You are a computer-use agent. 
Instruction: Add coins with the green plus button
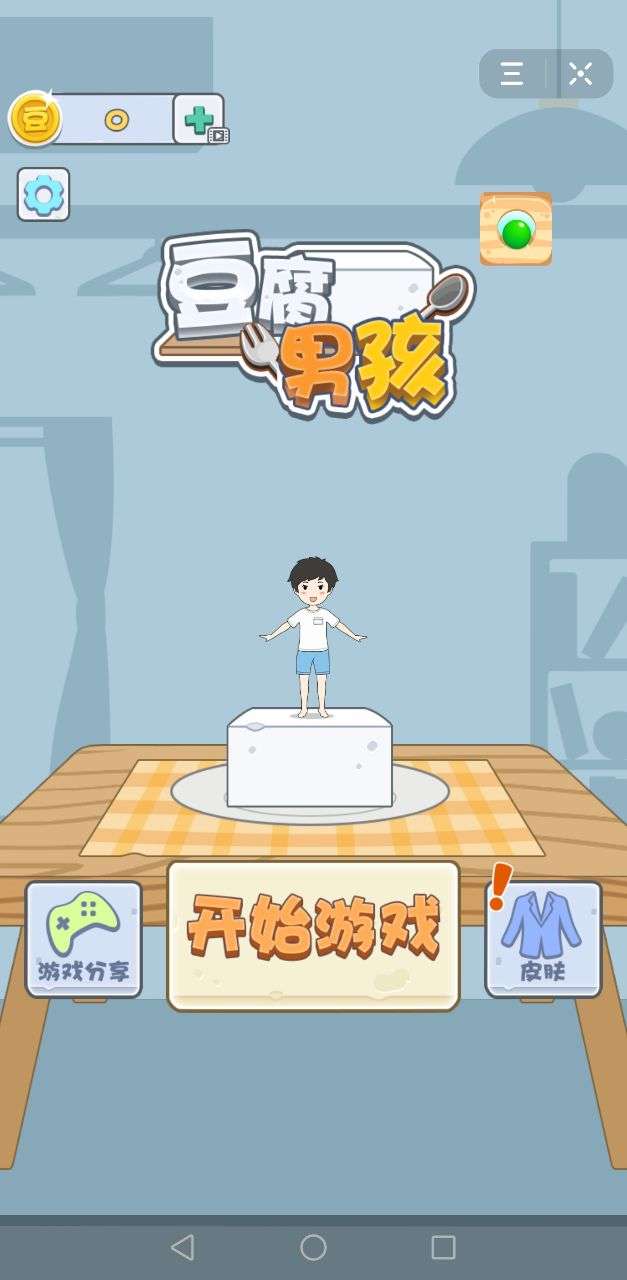[x=199, y=120]
